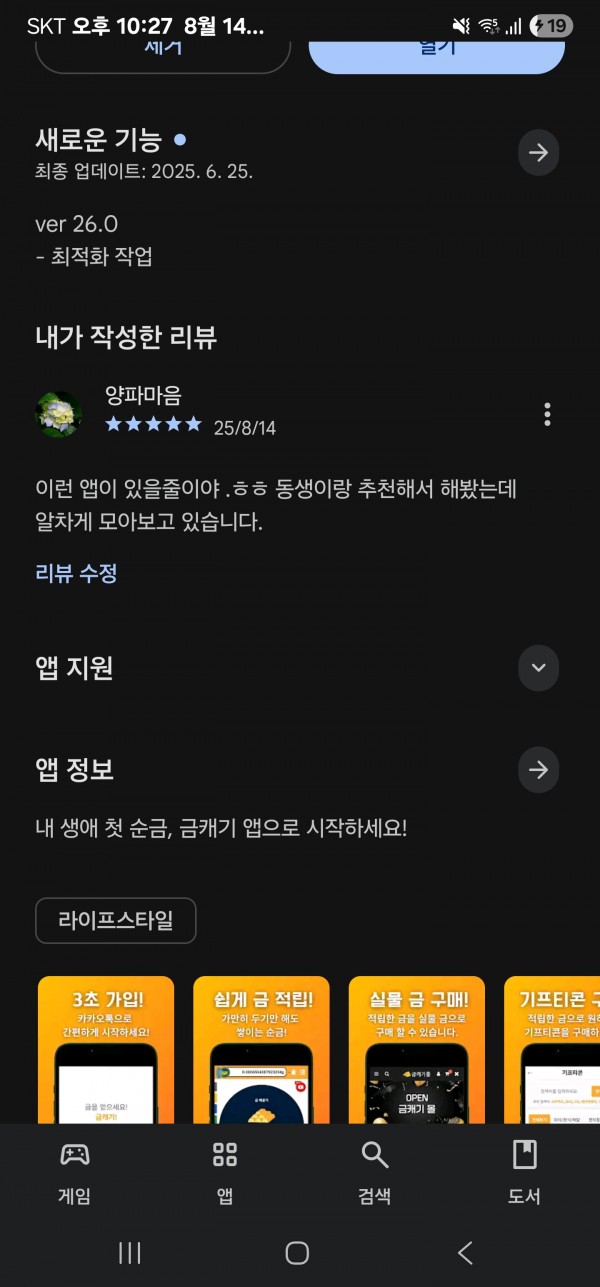The height and width of the screenshot is (1287, 600).
Task: Open the overflow menu on 양파마음 review
Action: (x=547, y=414)
